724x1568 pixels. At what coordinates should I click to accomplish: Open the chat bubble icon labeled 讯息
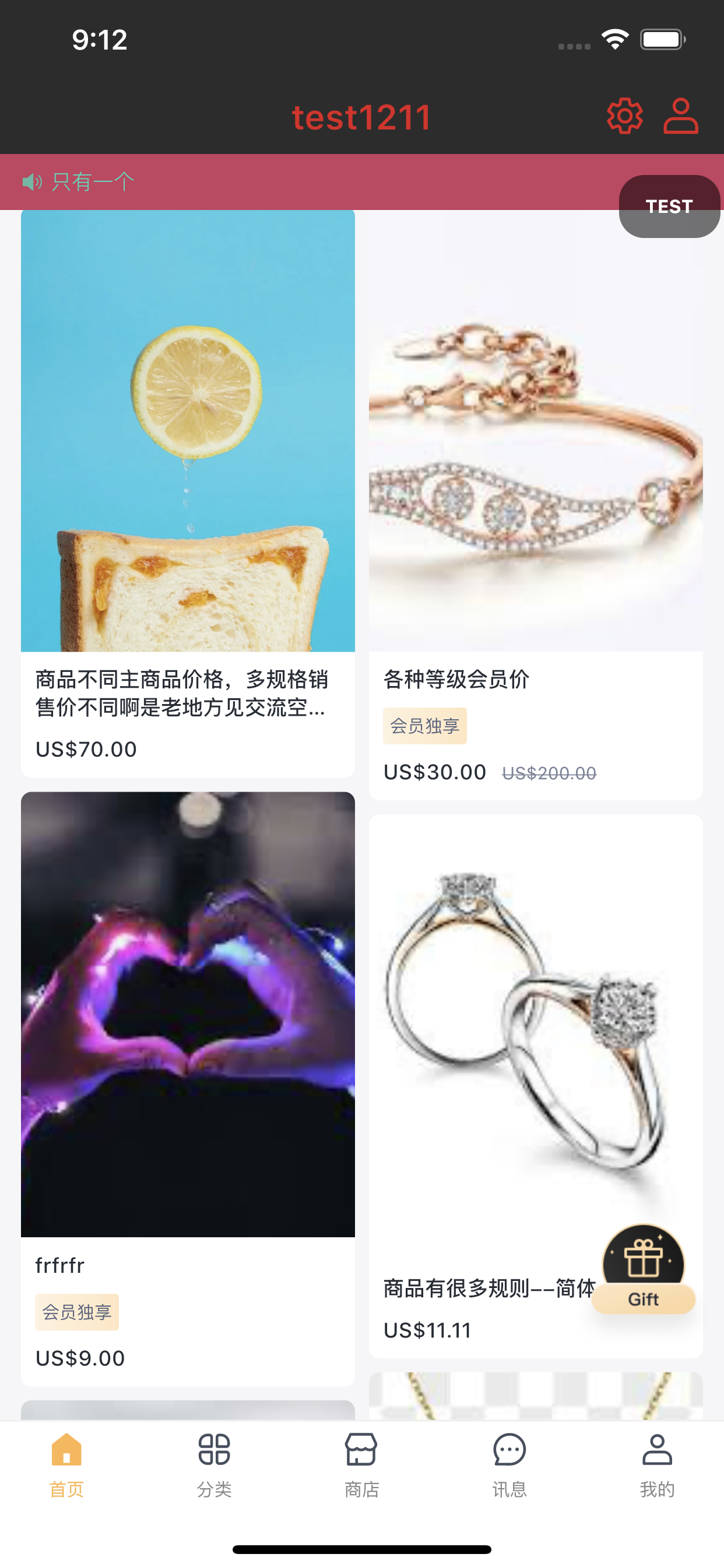click(x=510, y=1450)
